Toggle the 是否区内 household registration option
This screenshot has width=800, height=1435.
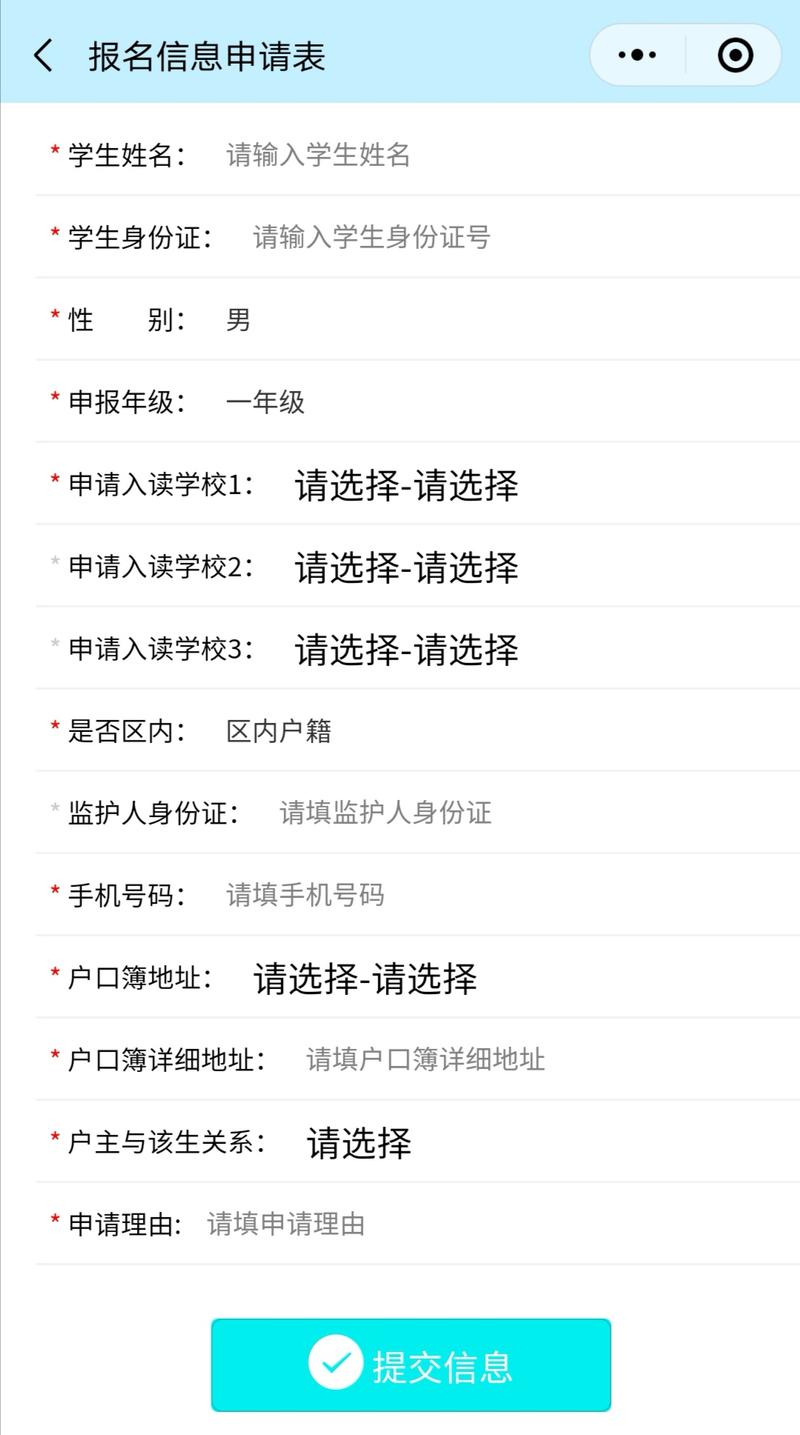pos(285,731)
